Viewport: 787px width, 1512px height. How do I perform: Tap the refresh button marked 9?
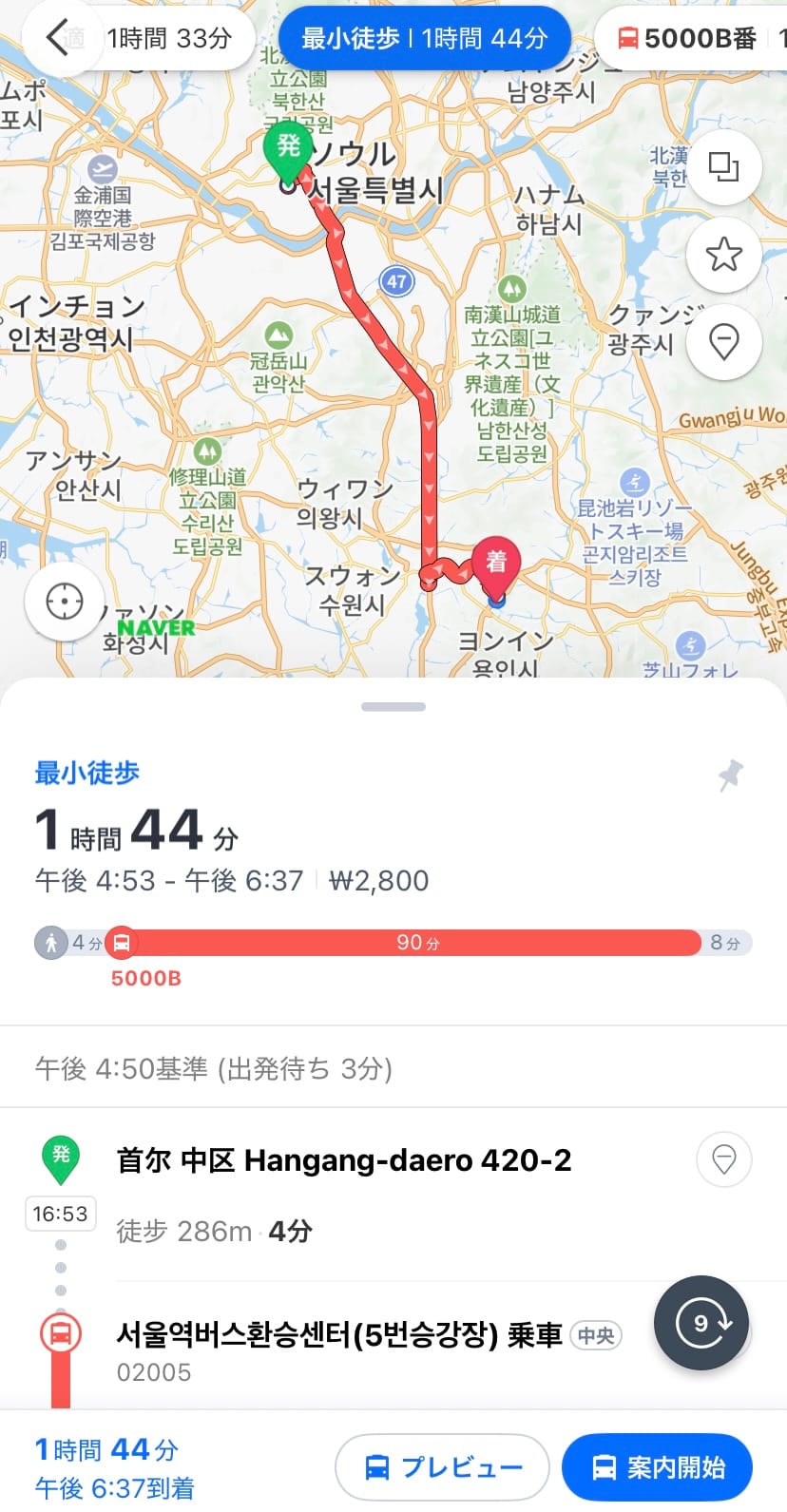[x=701, y=1322]
